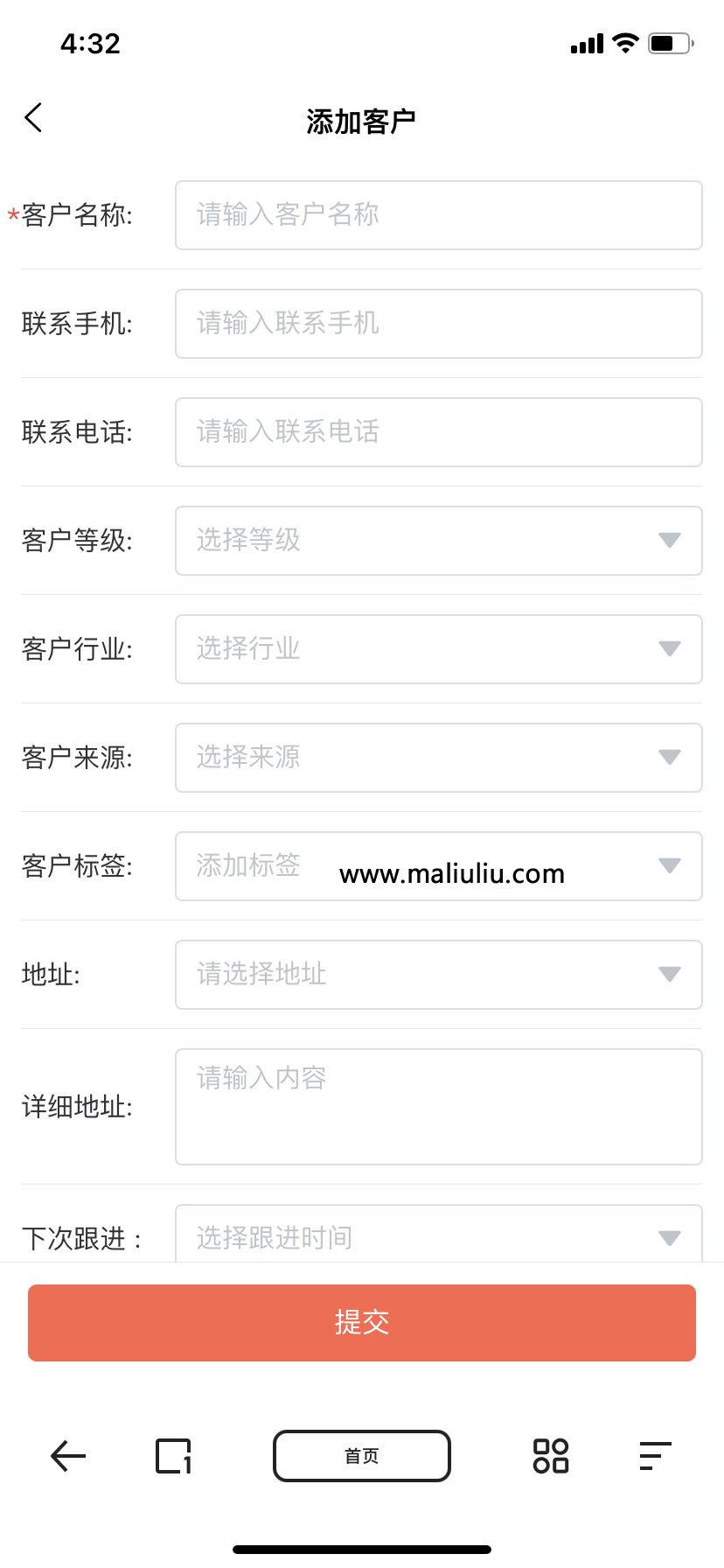The width and height of the screenshot is (724, 1568).
Task: Tap the 联系手机 mobile phone field
Action: [439, 324]
